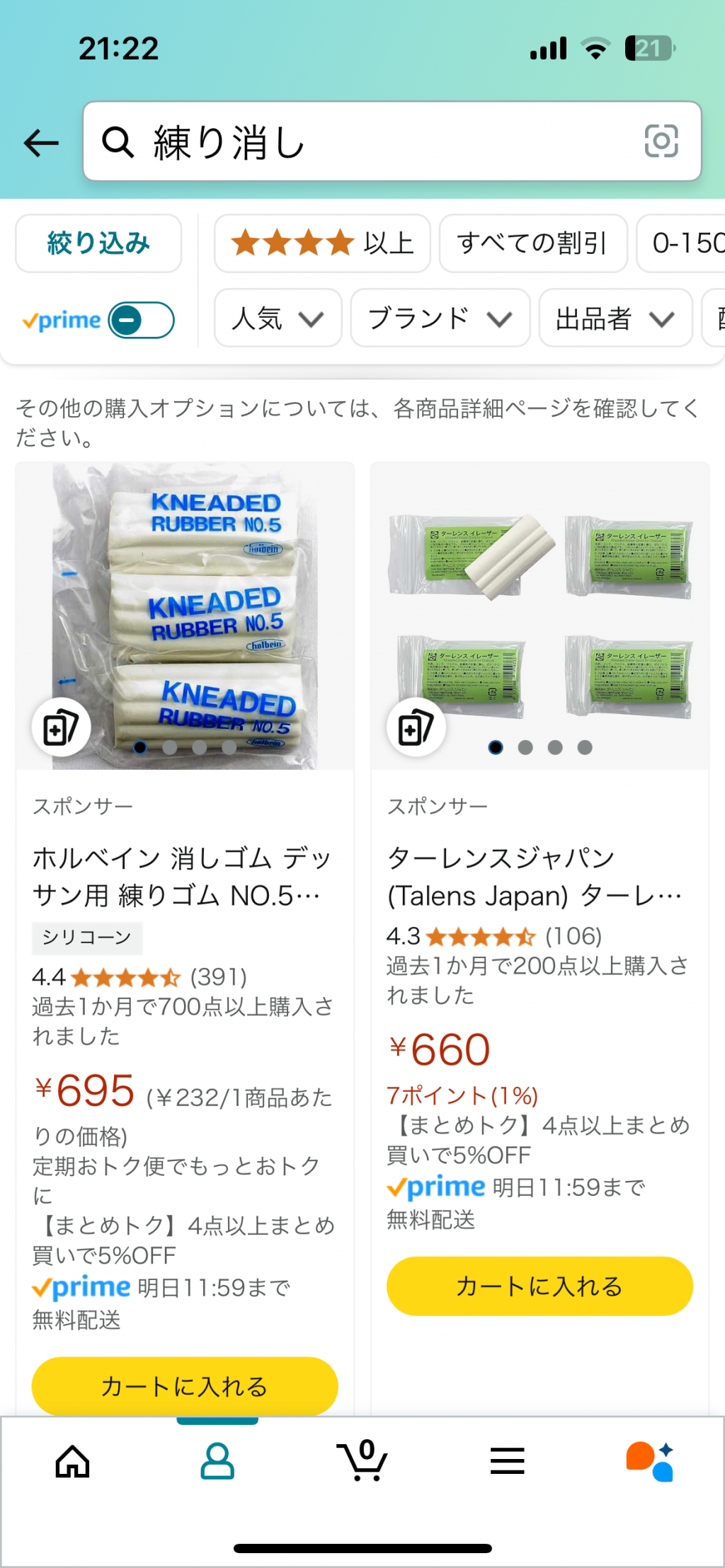Image resolution: width=725 pixels, height=1568 pixels.
Task: Expand the ブランド dropdown
Action: click(440, 318)
